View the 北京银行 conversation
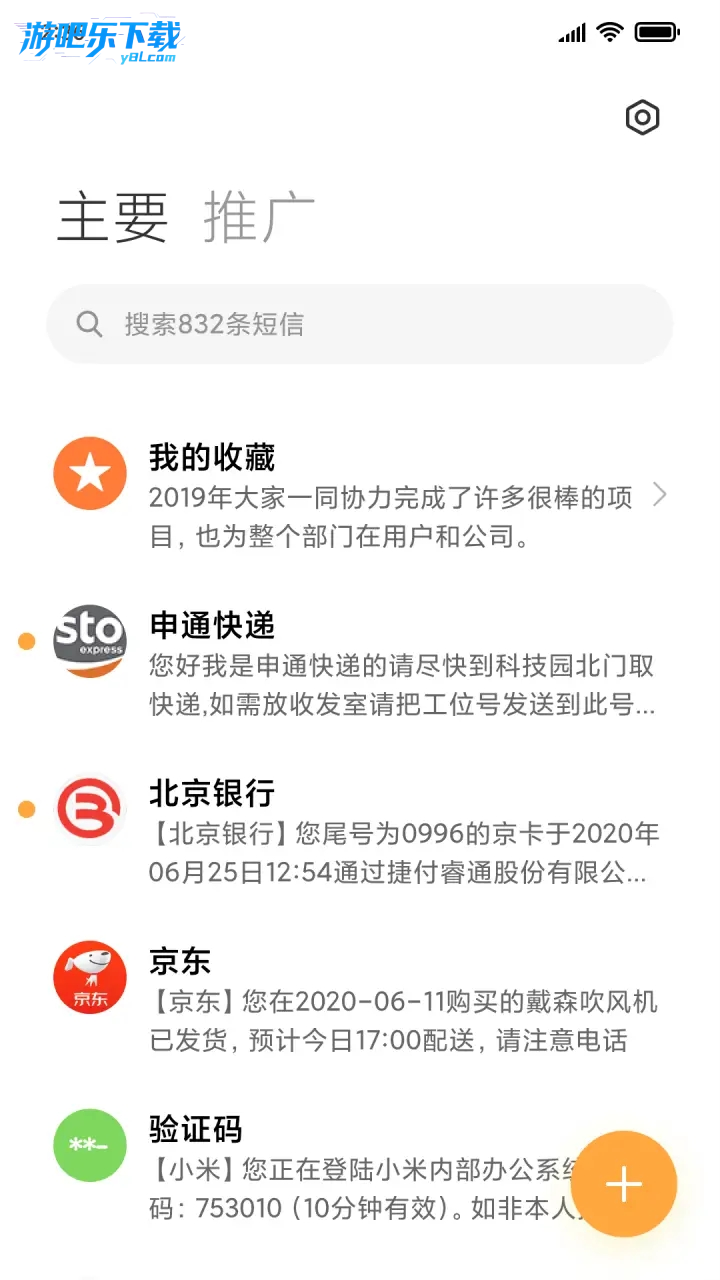The height and width of the screenshot is (1280, 720). click(360, 833)
